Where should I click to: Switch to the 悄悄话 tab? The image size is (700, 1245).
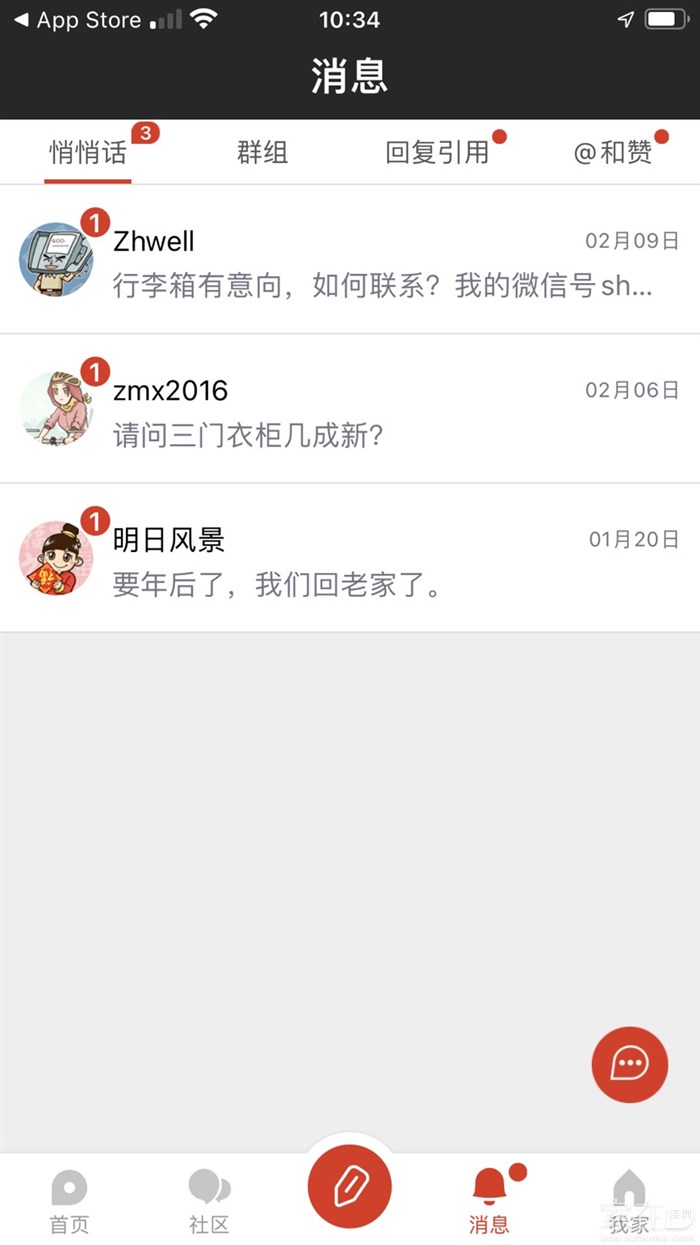(x=88, y=153)
